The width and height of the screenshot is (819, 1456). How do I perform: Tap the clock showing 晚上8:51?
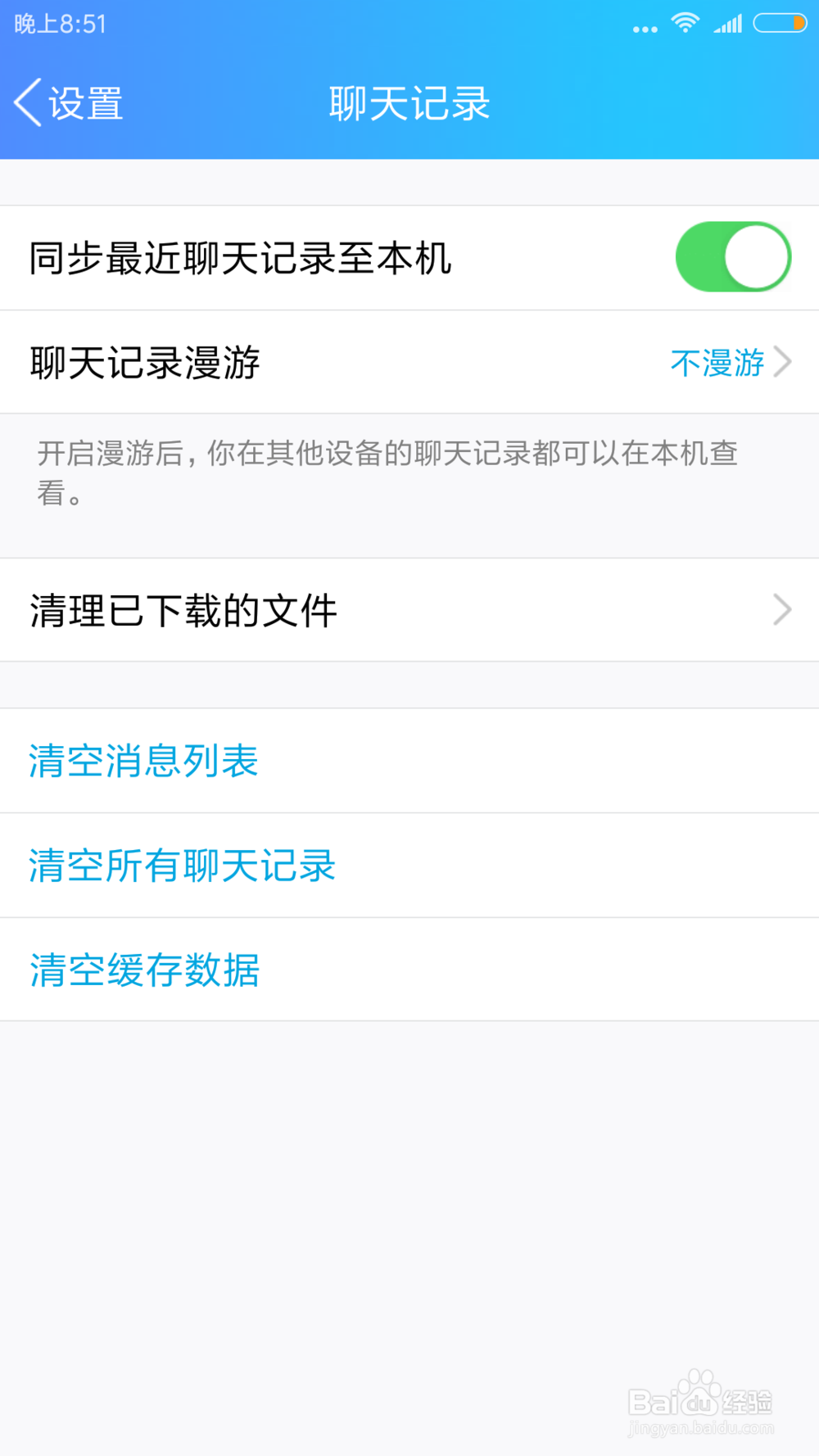pyautogui.click(x=57, y=24)
